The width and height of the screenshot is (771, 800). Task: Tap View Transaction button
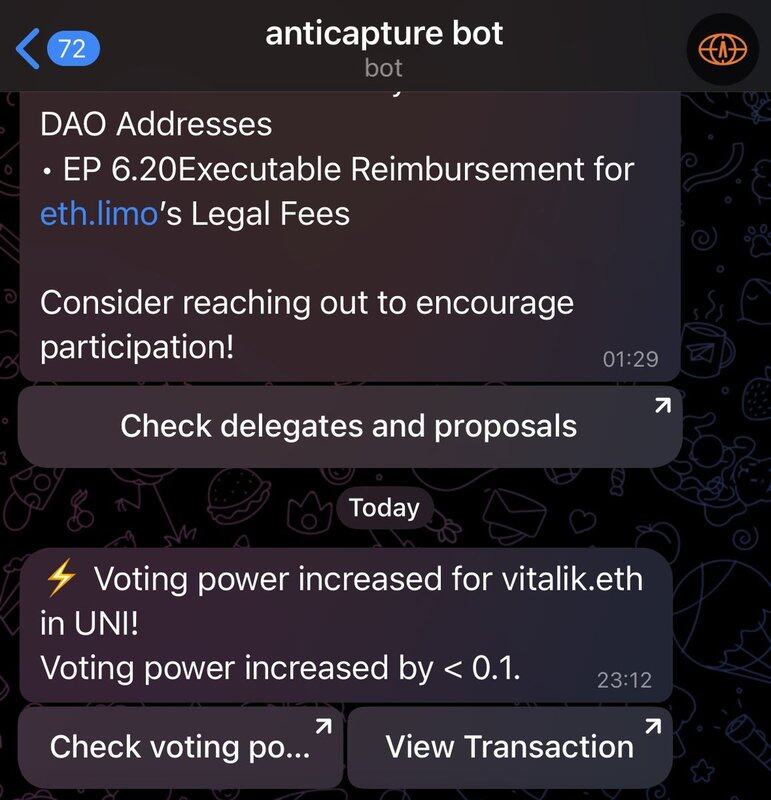510,746
